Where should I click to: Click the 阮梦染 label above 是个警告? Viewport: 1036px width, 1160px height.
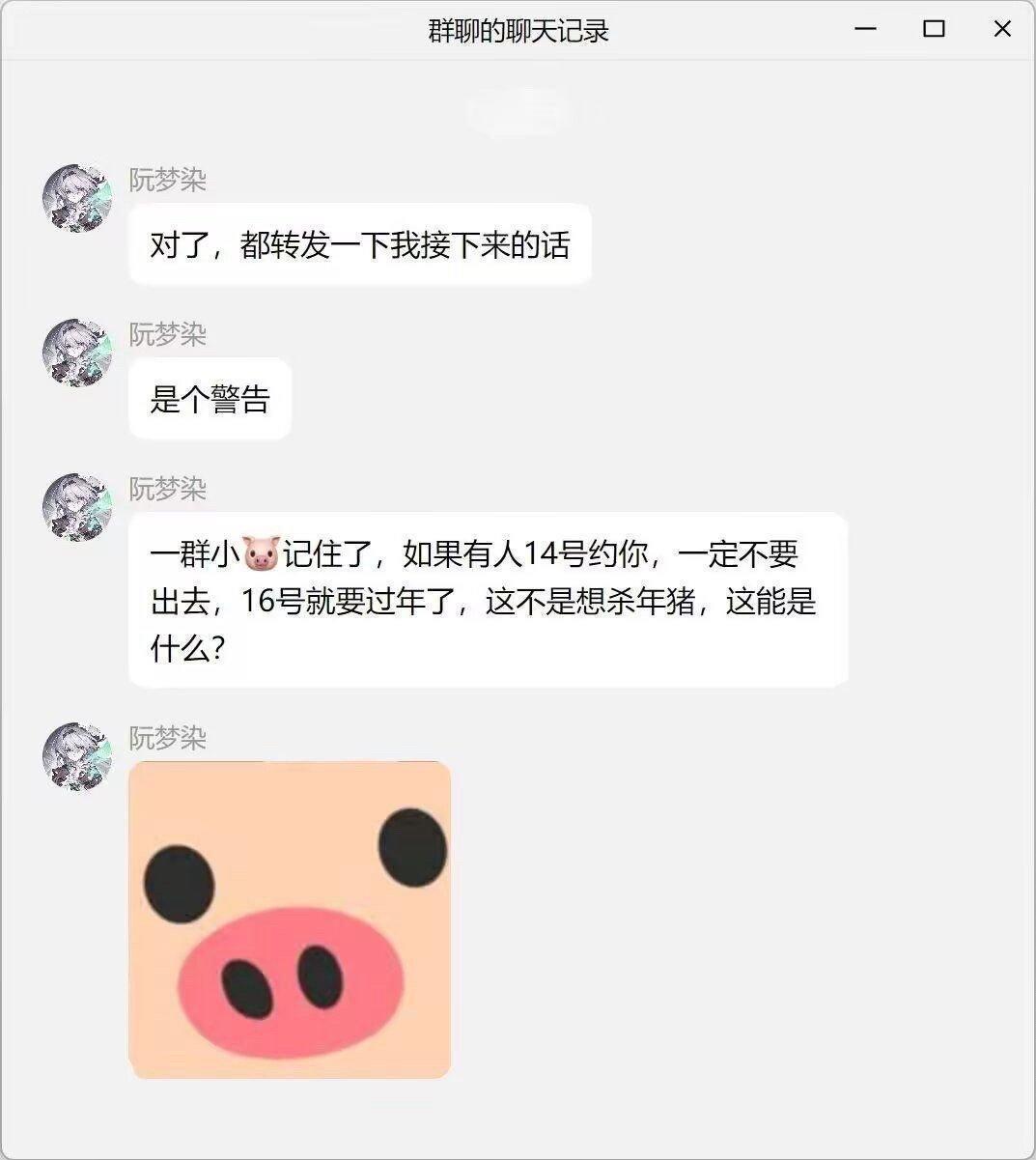click(x=168, y=334)
